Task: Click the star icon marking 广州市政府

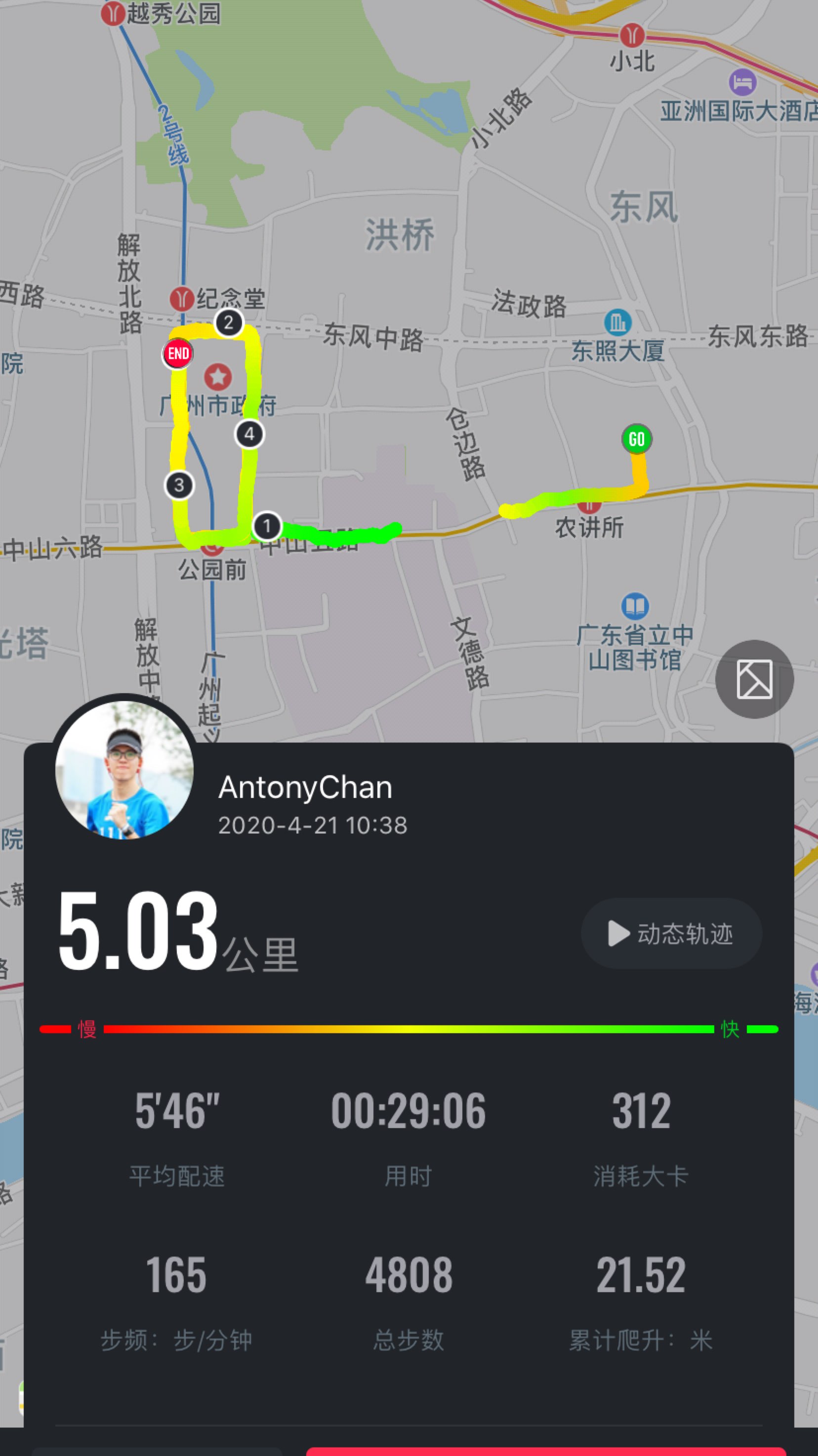Action: pos(218,378)
